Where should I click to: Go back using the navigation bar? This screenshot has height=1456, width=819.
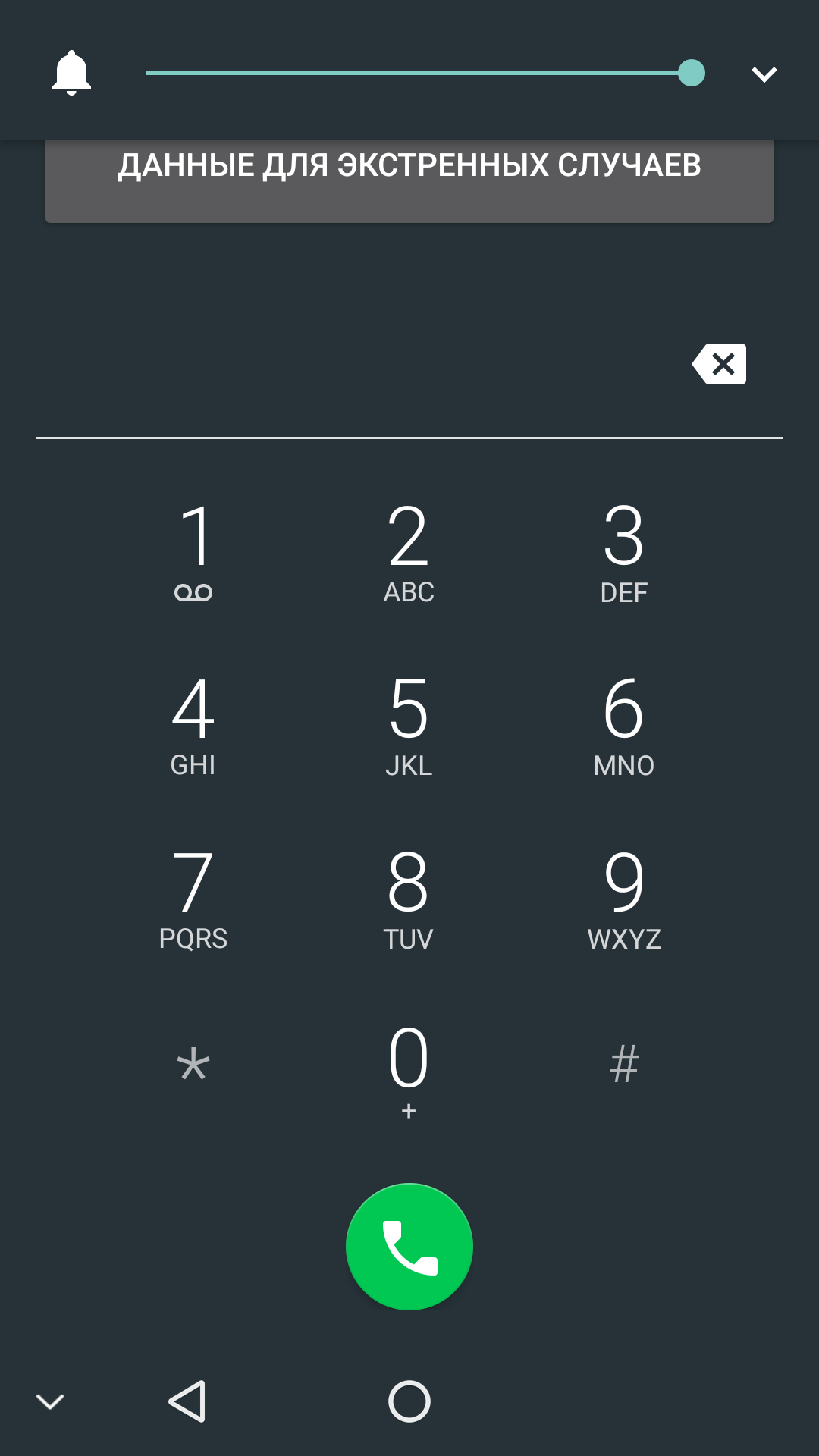tap(187, 1401)
